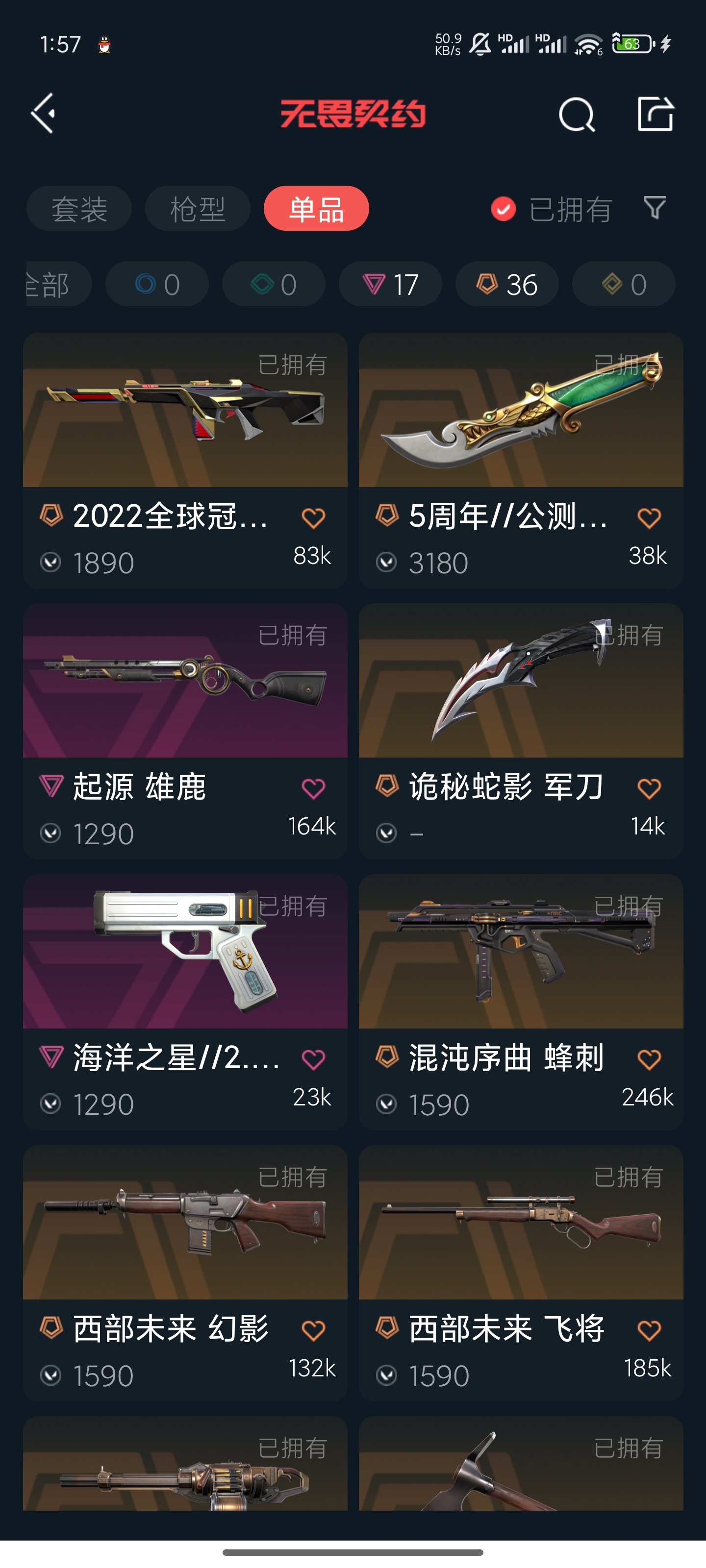Filter by purple tier chip showing 17

(x=390, y=284)
